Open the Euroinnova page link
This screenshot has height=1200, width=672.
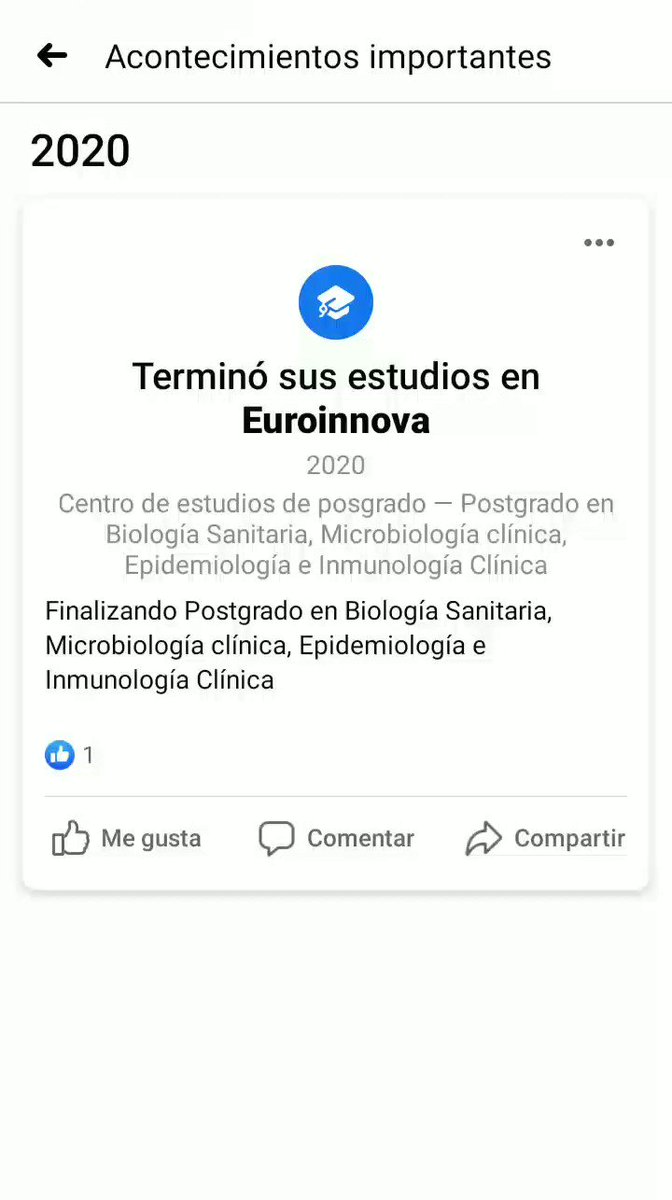click(x=336, y=420)
